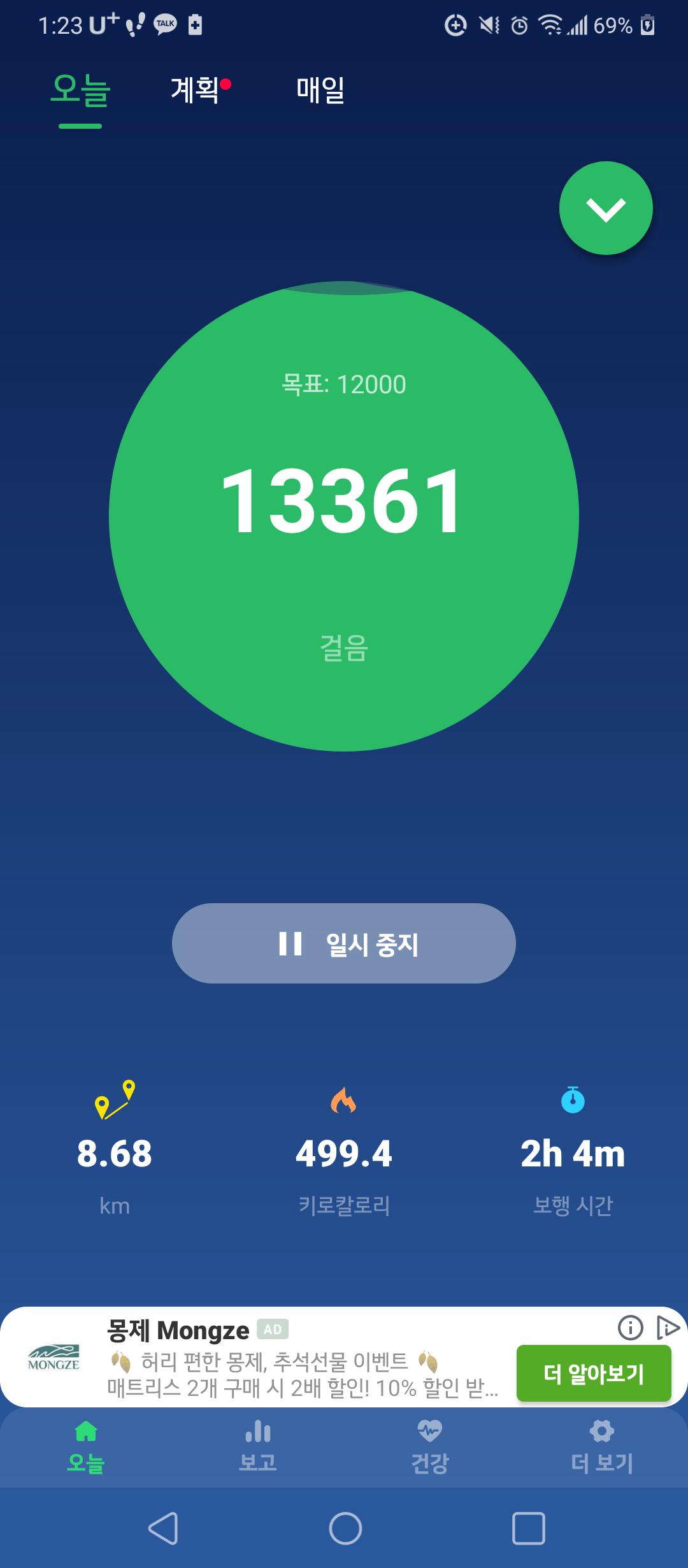Tap the green down-chevron floating button
The width and height of the screenshot is (688, 1568).
(x=606, y=208)
